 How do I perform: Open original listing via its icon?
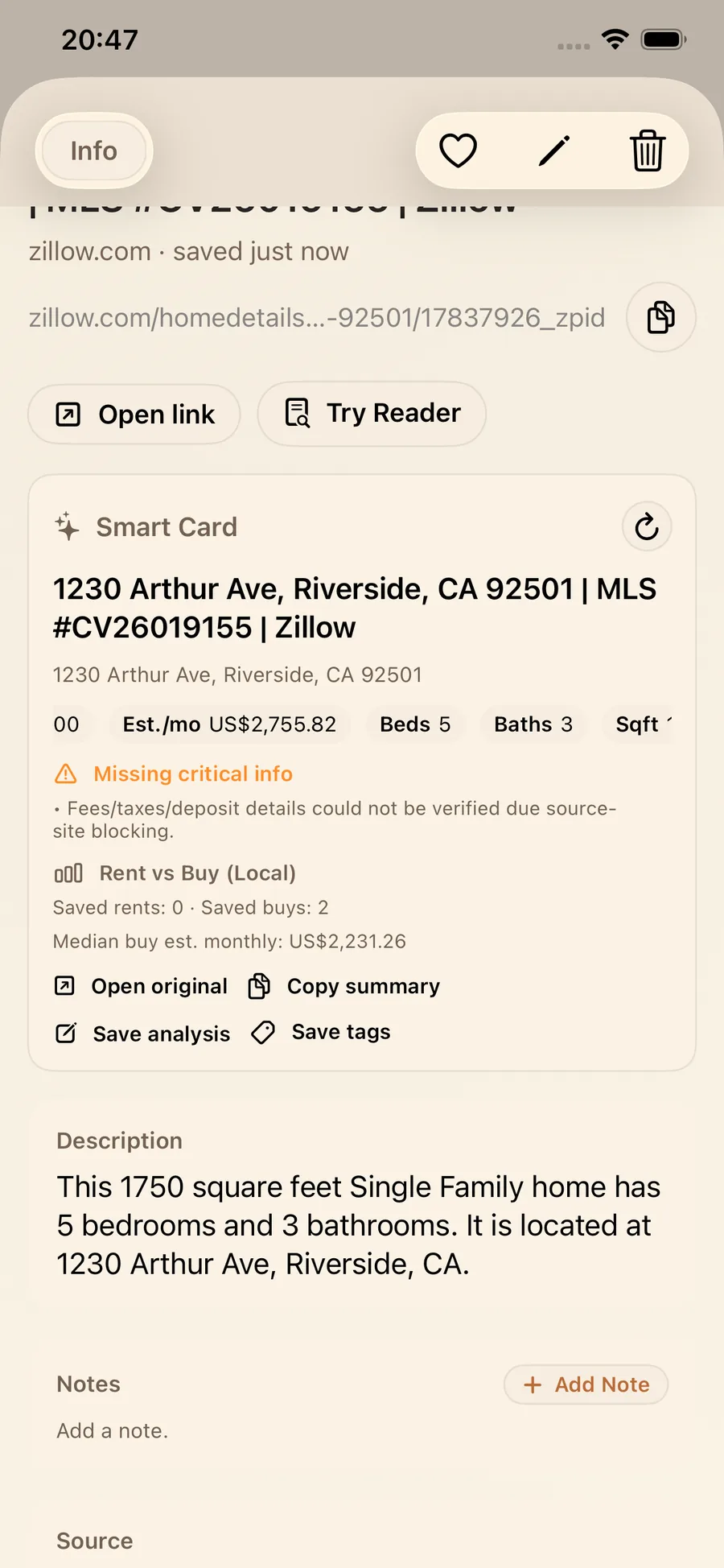click(x=64, y=985)
